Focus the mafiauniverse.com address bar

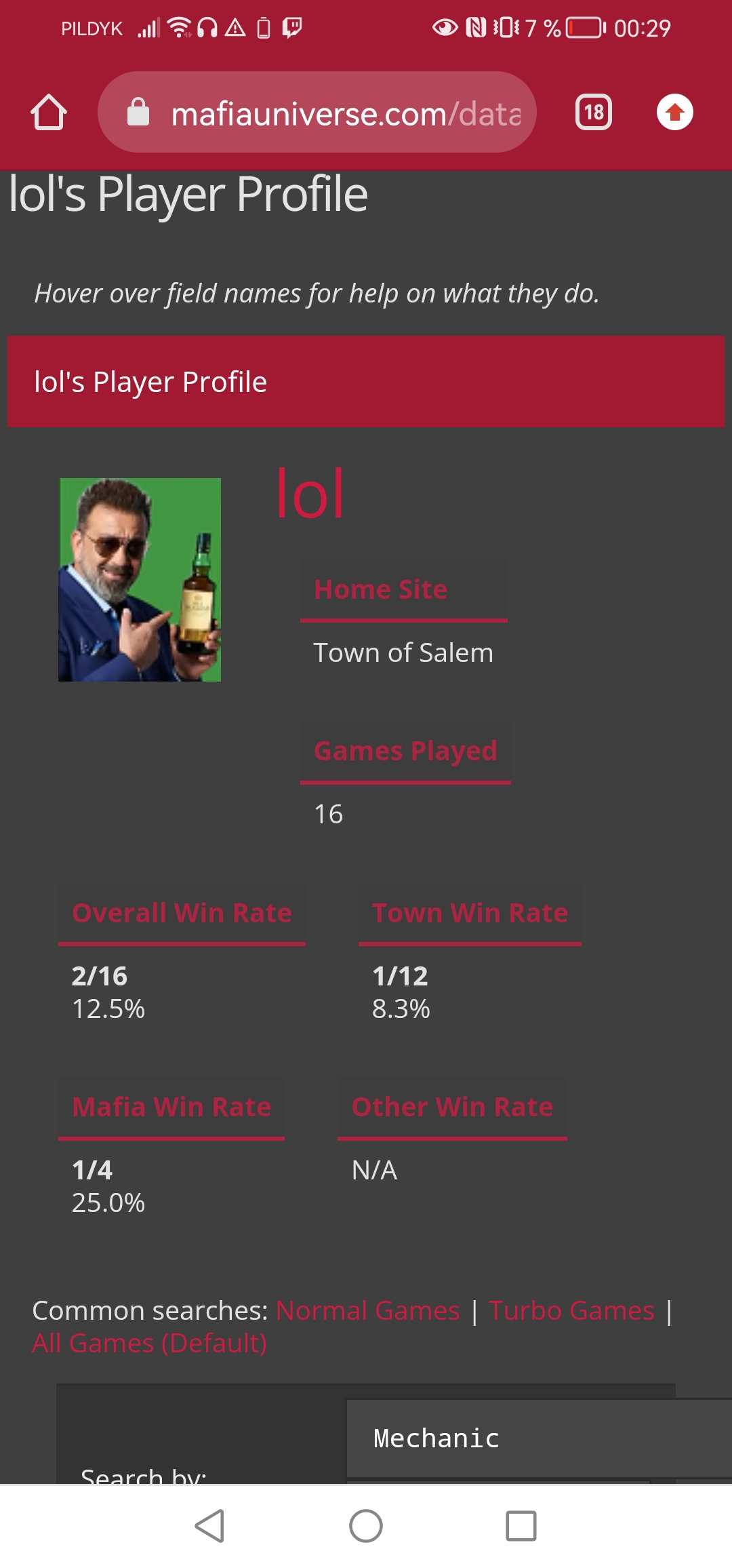[x=317, y=112]
